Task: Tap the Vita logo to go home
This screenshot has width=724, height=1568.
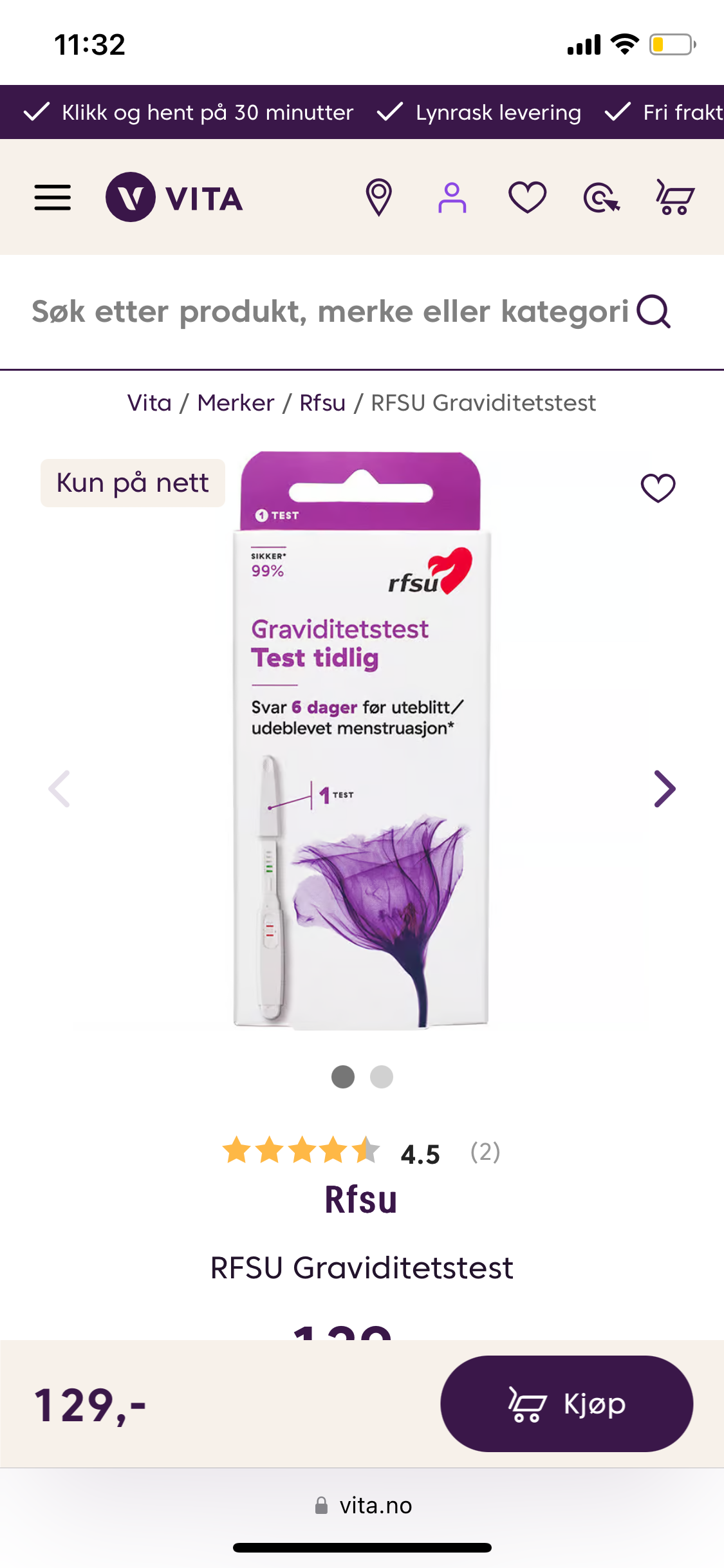Action: click(x=174, y=198)
